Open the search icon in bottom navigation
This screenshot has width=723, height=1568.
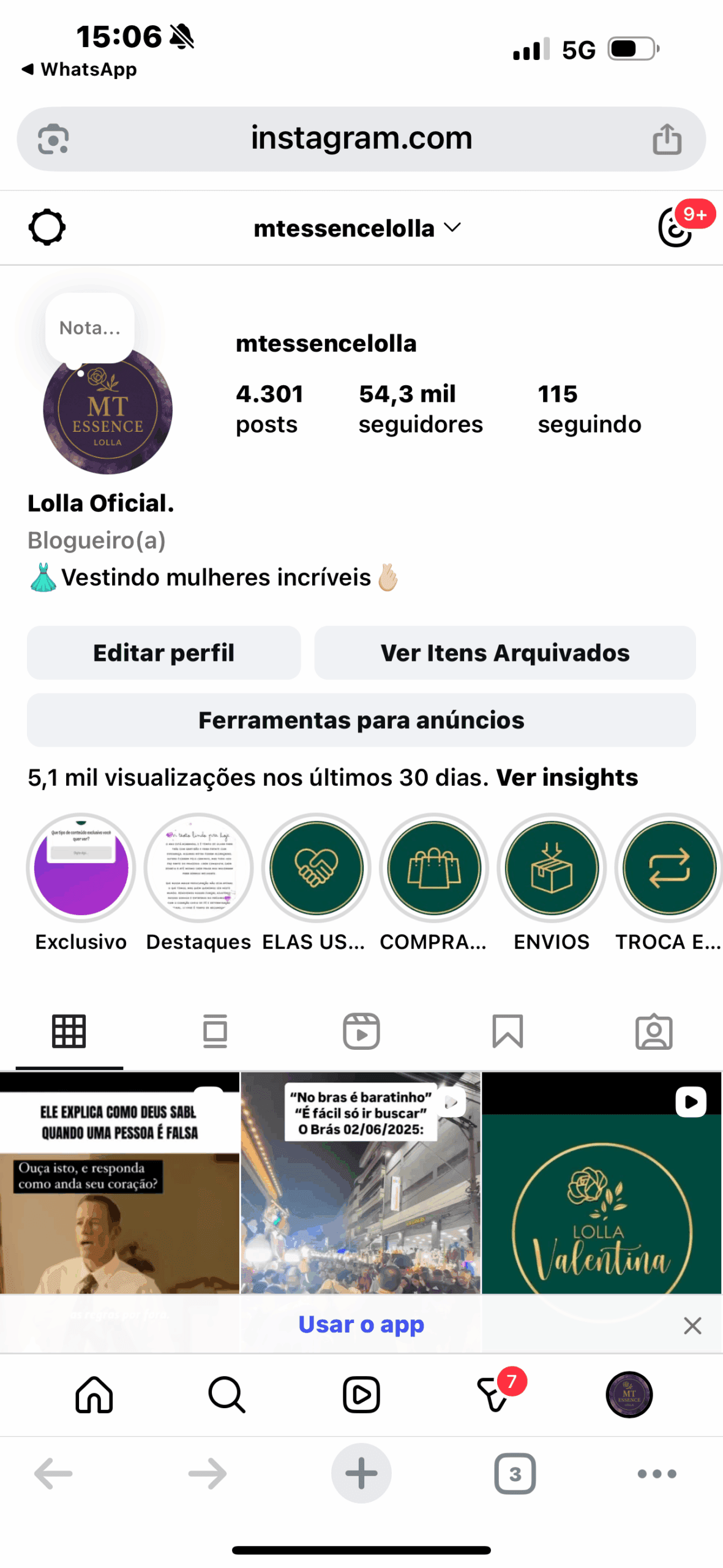pos(227,1395)
